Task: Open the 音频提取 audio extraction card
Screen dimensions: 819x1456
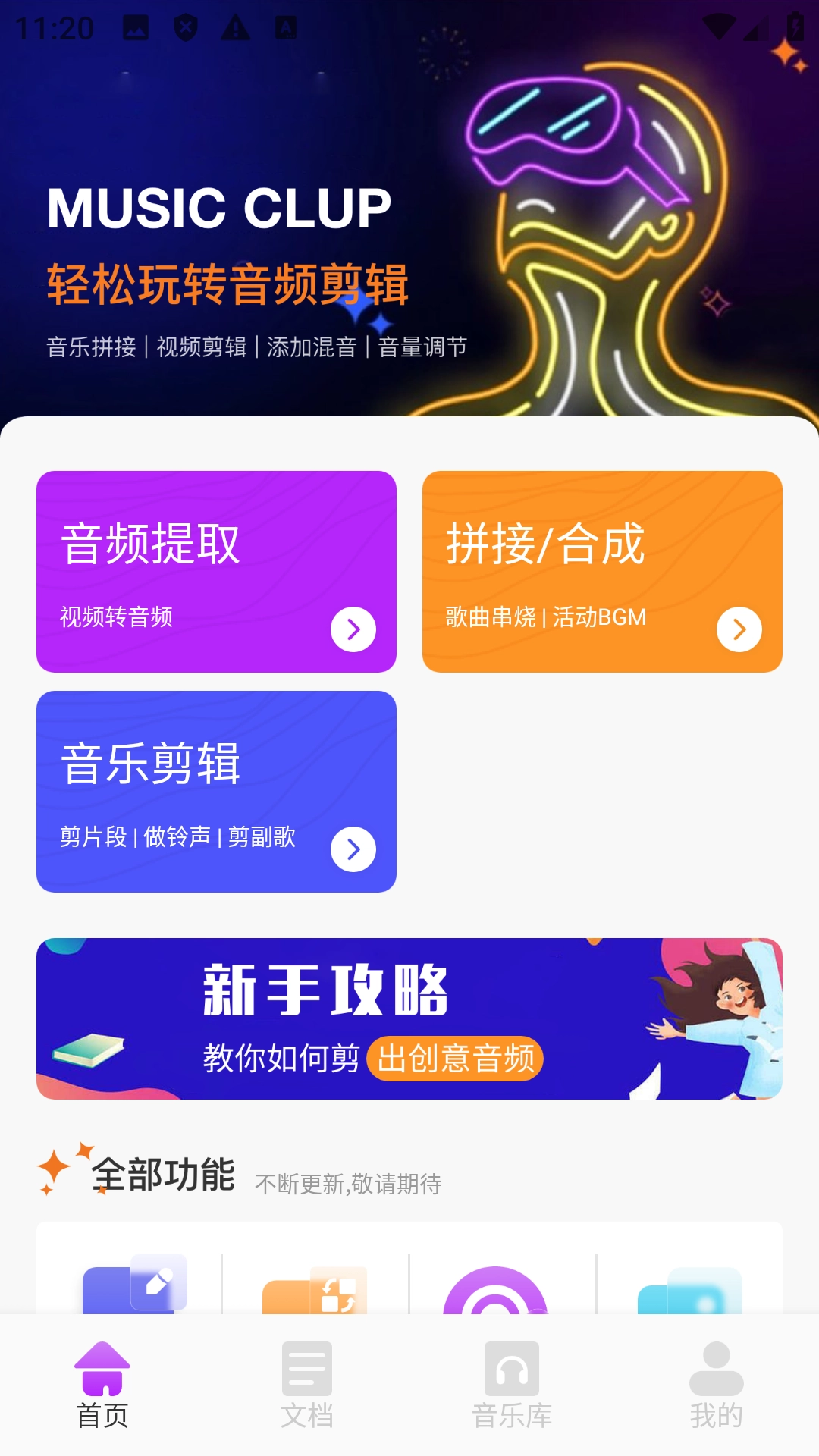Action: 216,571
